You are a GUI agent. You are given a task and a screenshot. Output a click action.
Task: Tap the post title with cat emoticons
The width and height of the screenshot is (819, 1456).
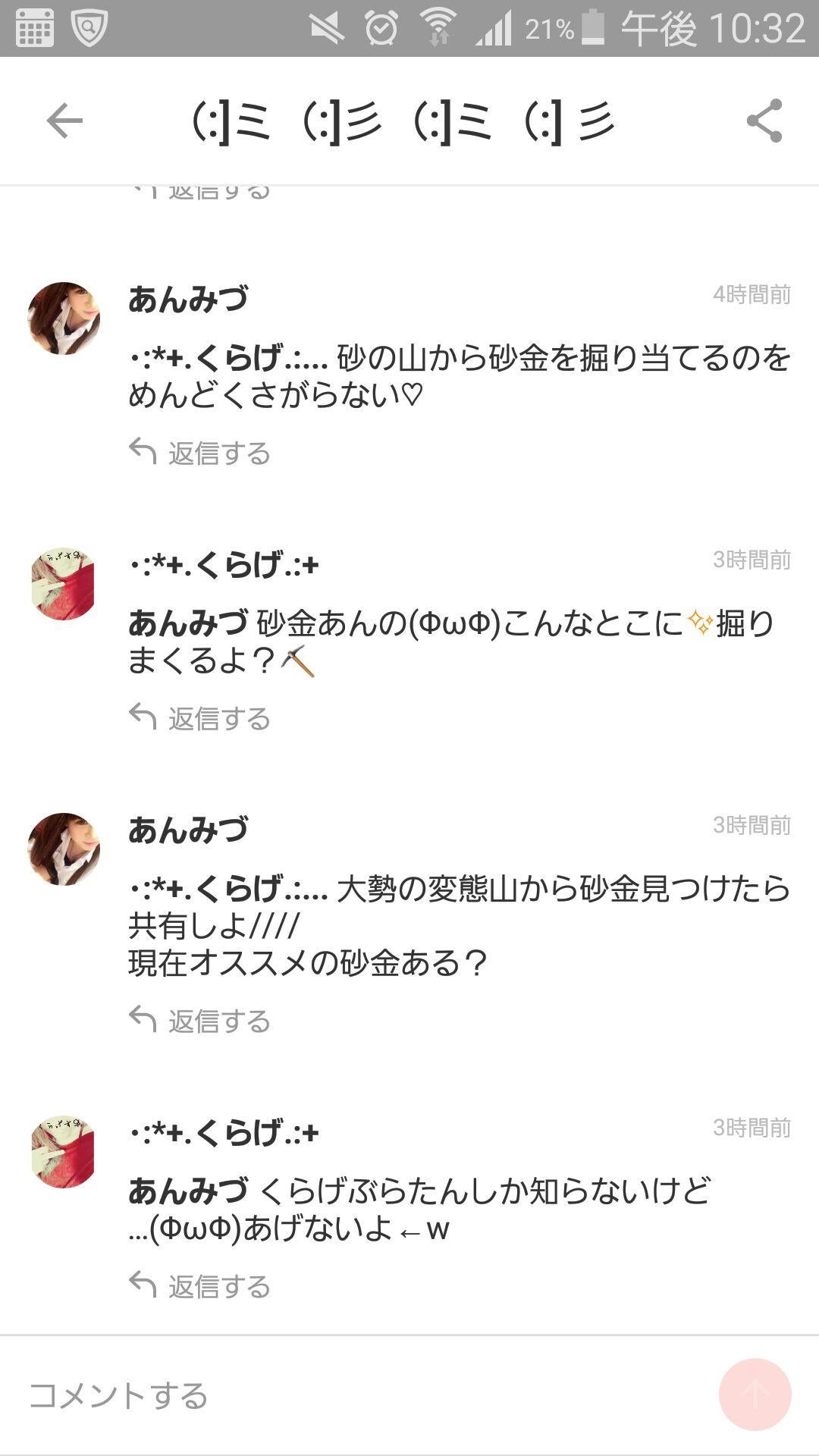[x=402, y=120]
